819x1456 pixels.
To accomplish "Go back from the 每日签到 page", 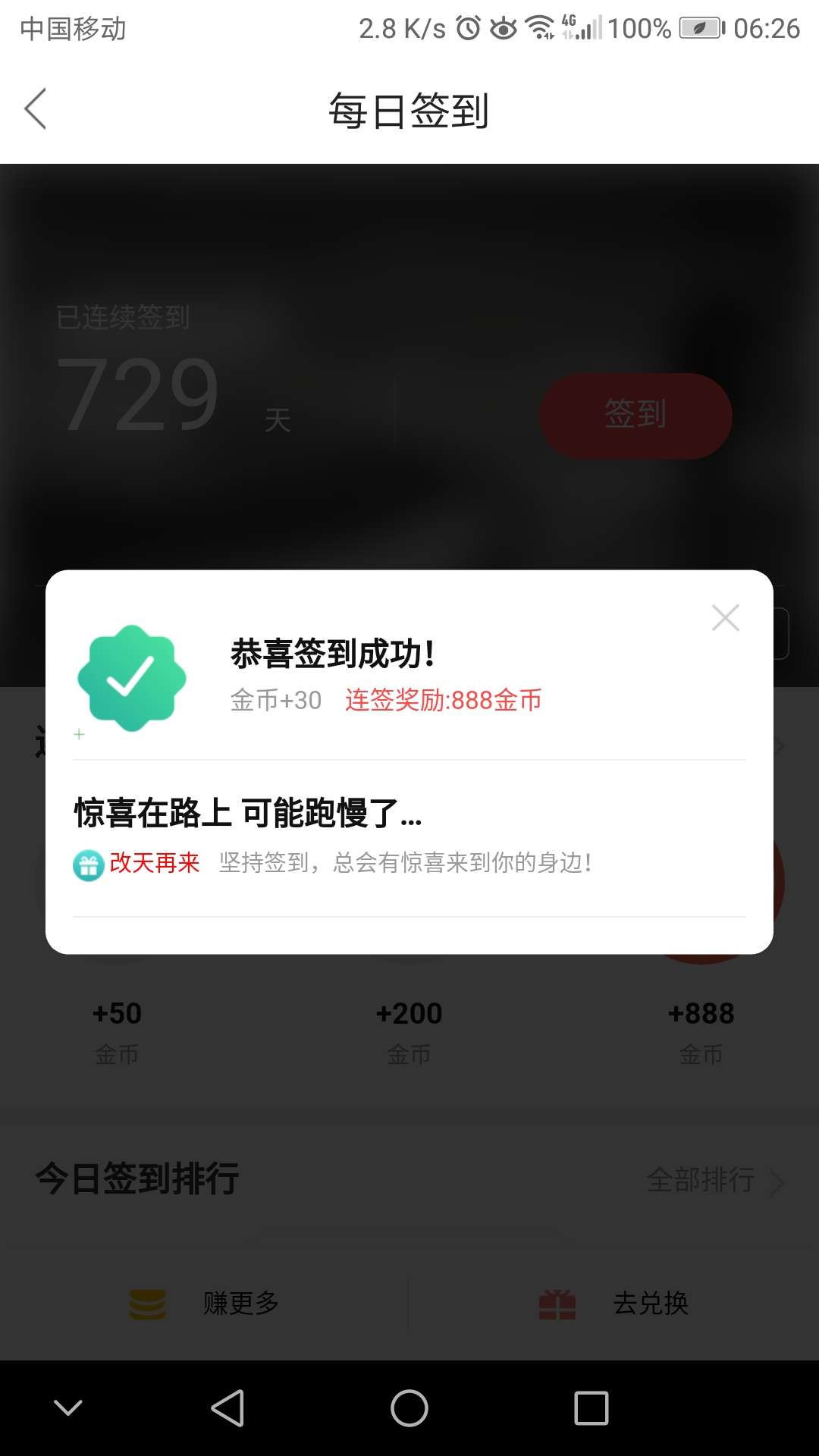I will pos(36,108).
